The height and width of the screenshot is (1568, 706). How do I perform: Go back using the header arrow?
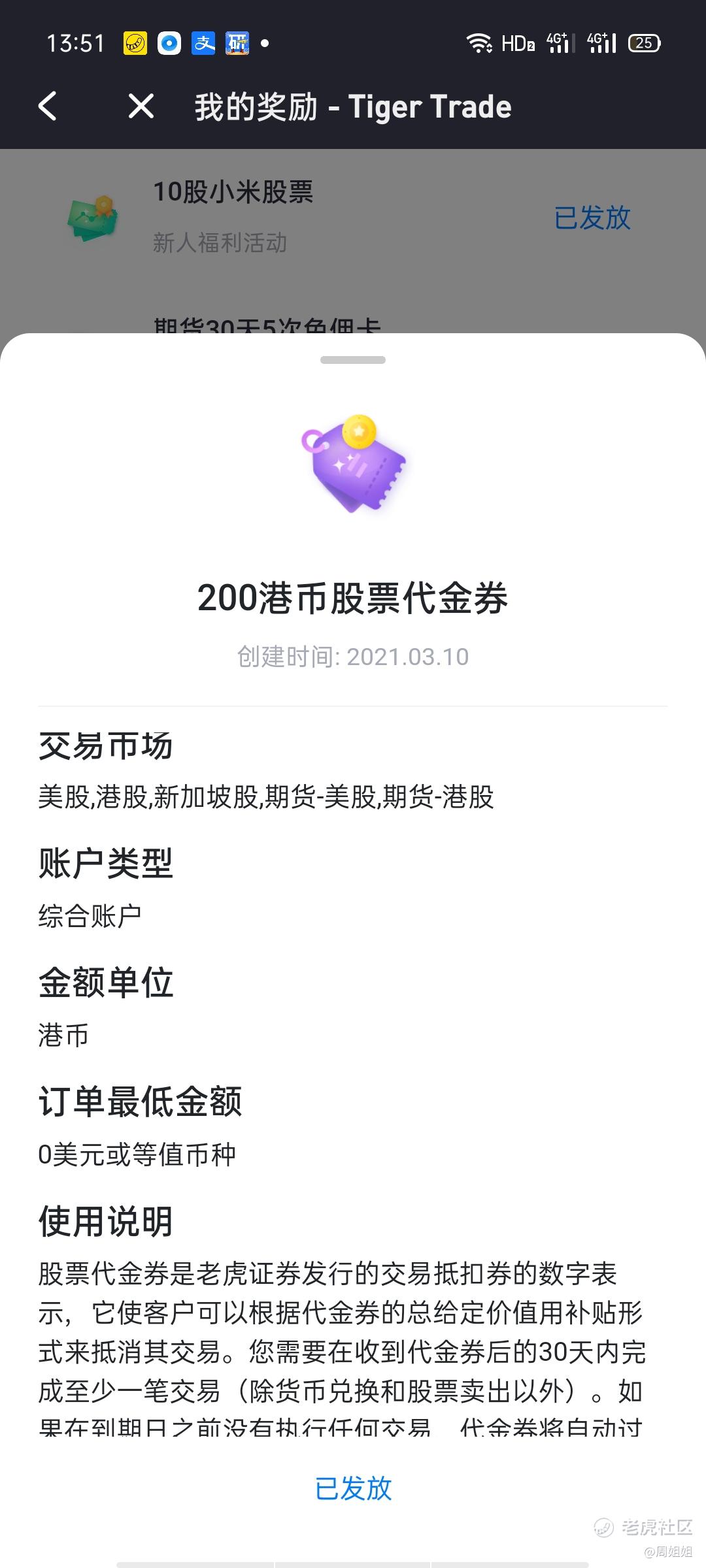48,106
